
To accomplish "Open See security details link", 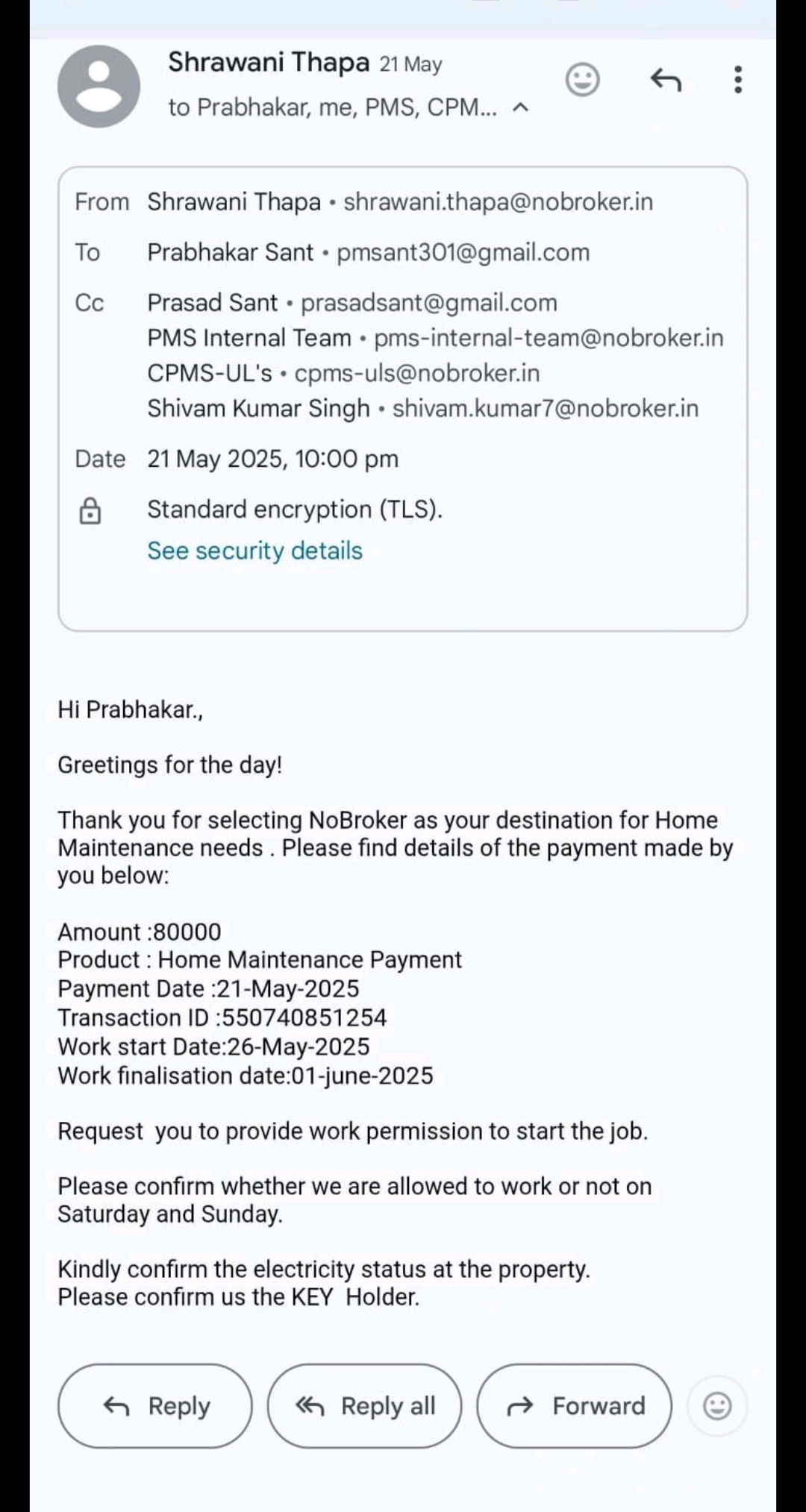I will (x=254, y=550).
